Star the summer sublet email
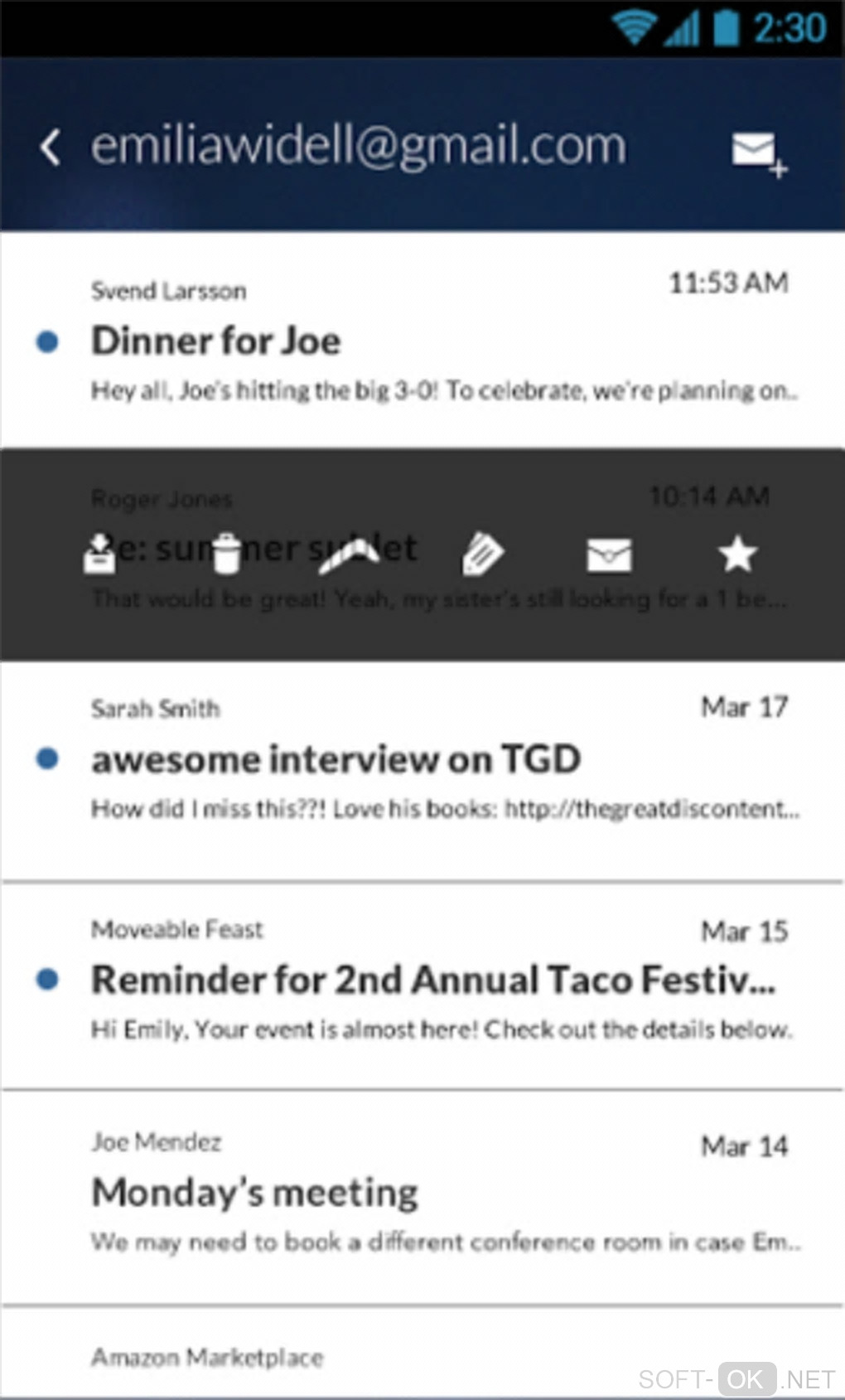 [x=736, y=554]
